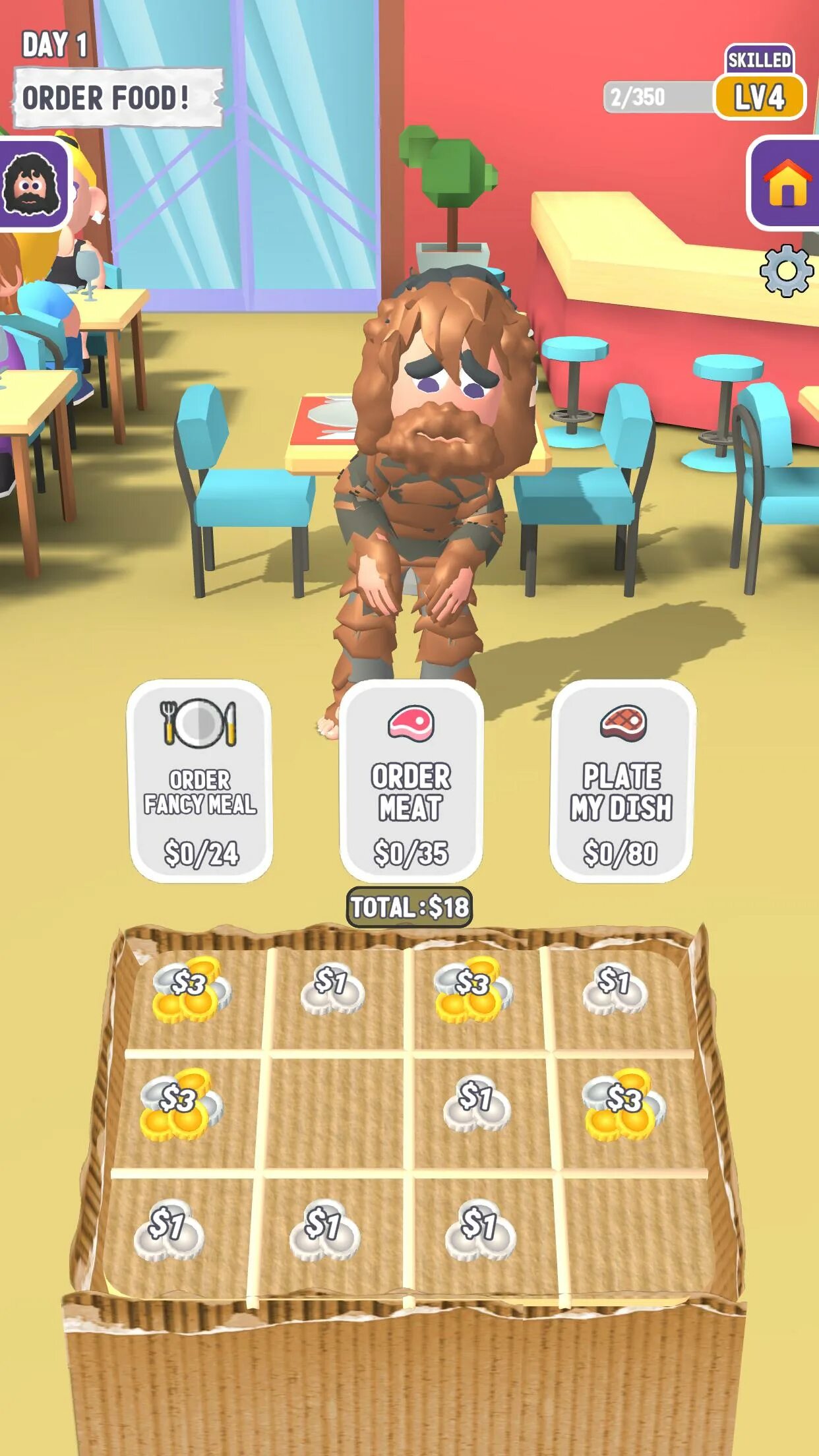
Task: Choose Order Meat for $35
Action: pos(411,781)
